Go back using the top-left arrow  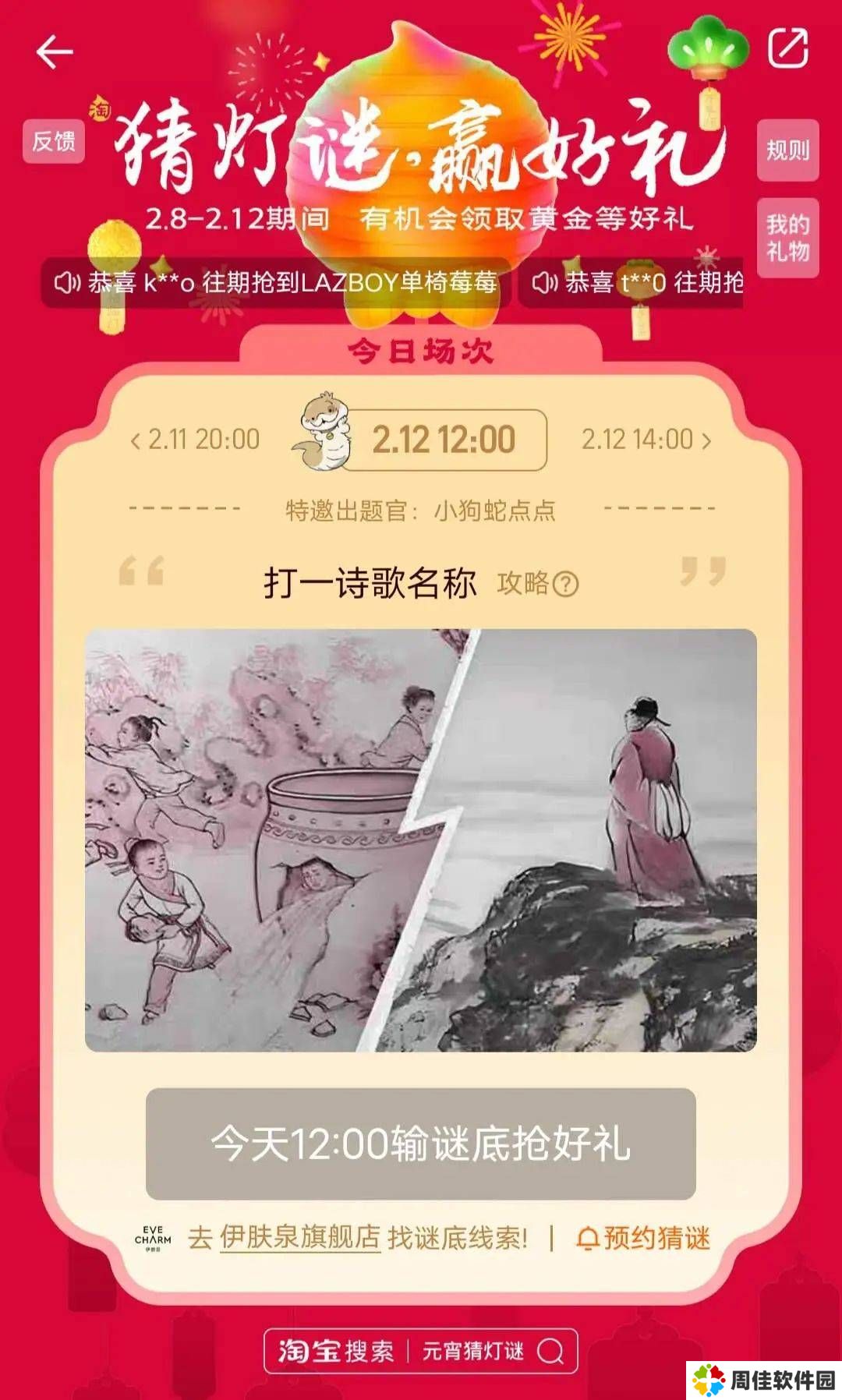click(x=55, y=52)
